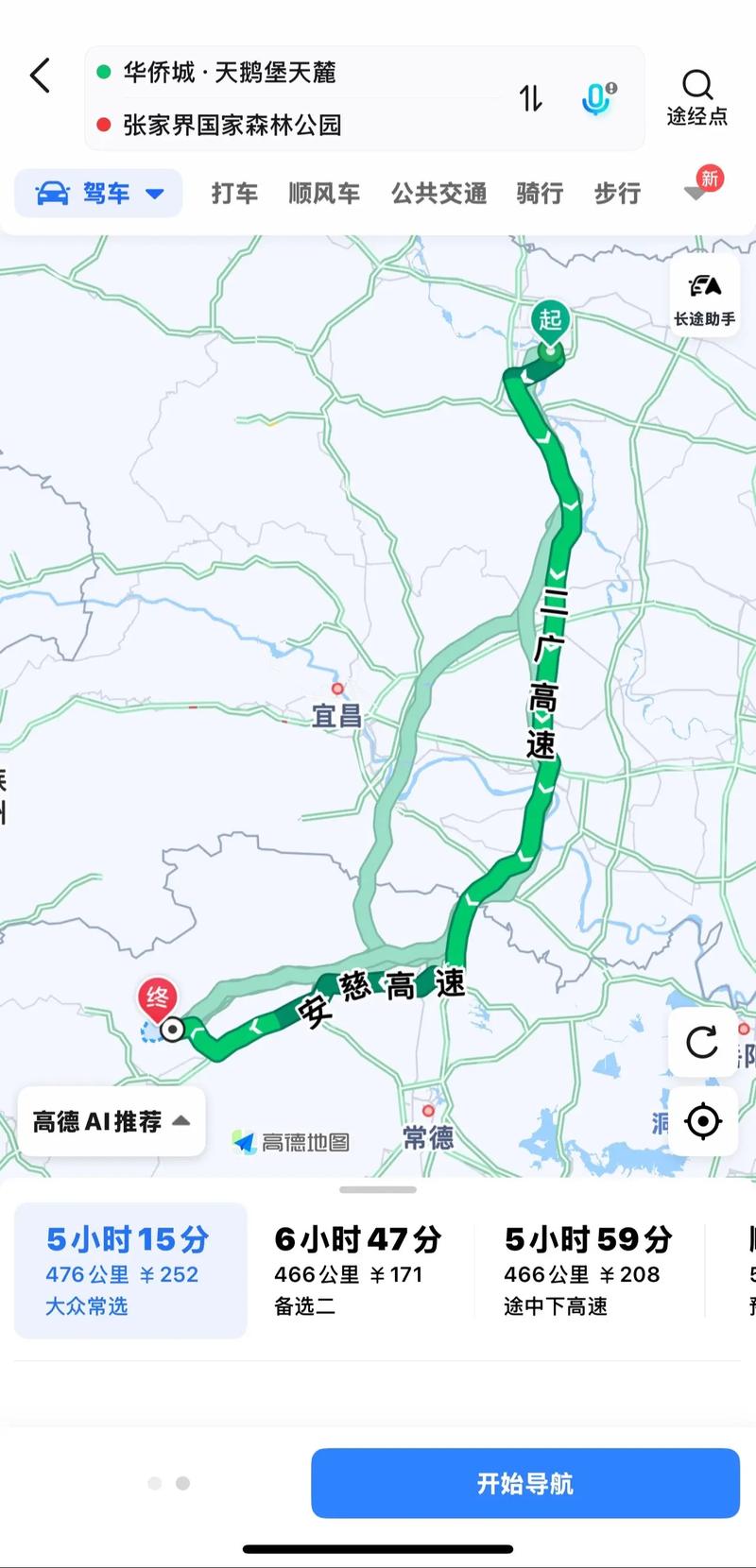This screenshot has width=756, height=1568.
Task: Swap start and destination with the reverse icon
Action: [x=531, y=98]
